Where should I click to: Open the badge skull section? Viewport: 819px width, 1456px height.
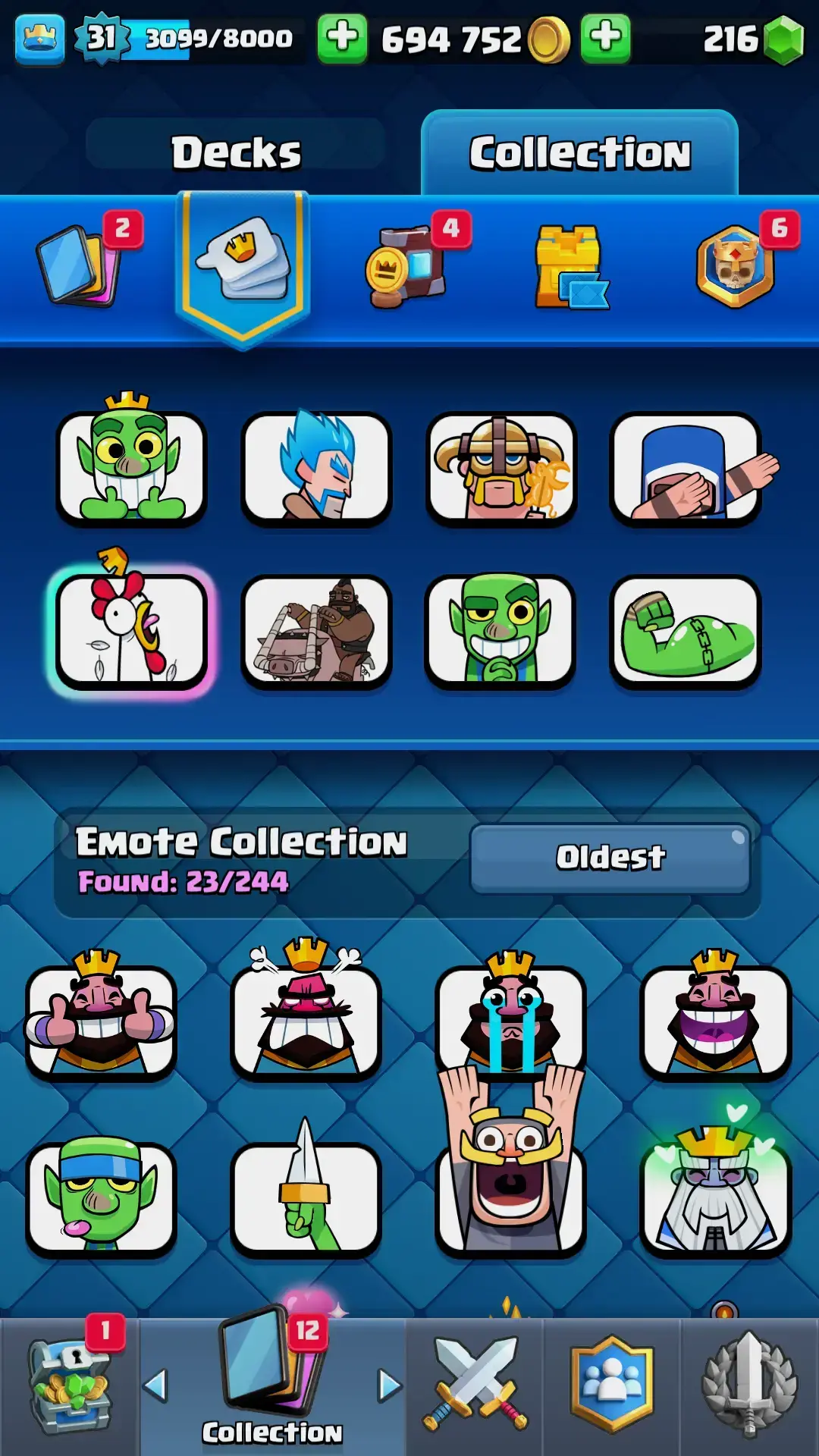[x=736, y=265]
